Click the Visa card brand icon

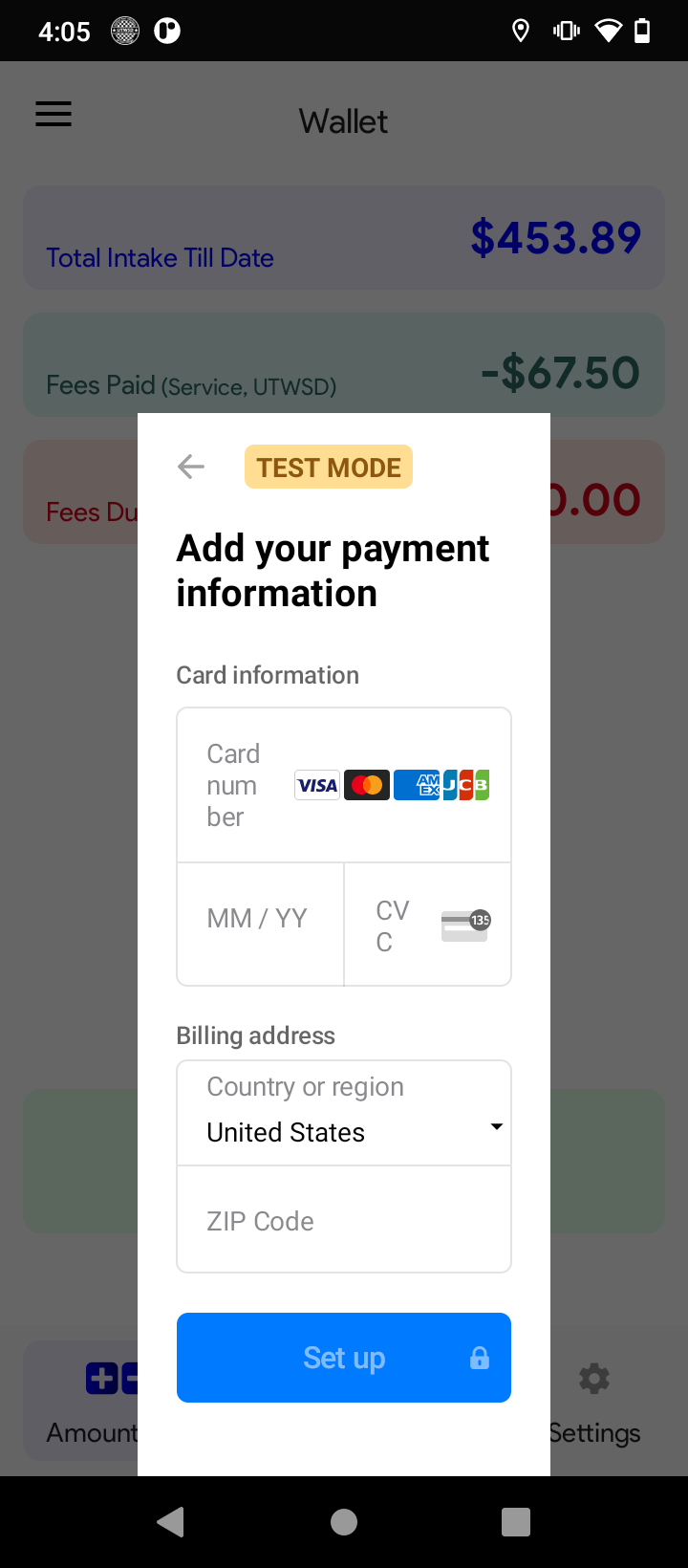[x=316, y=784]
